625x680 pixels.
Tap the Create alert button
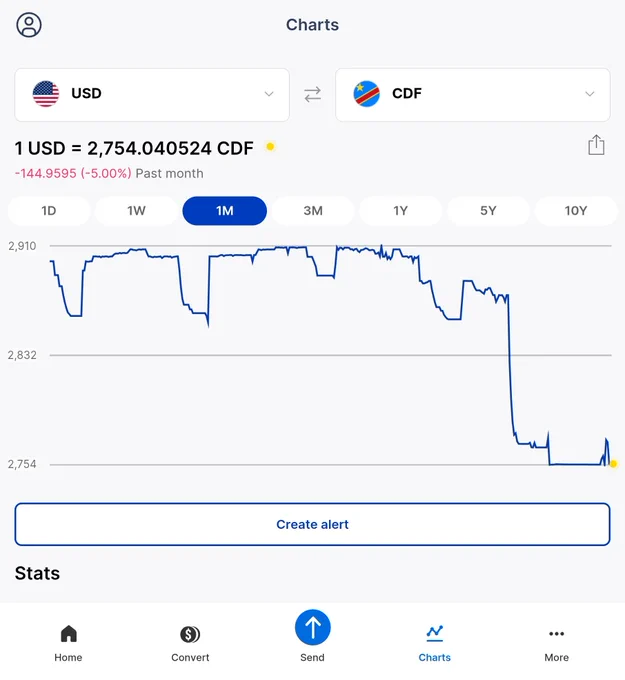[x=312, y=524]
